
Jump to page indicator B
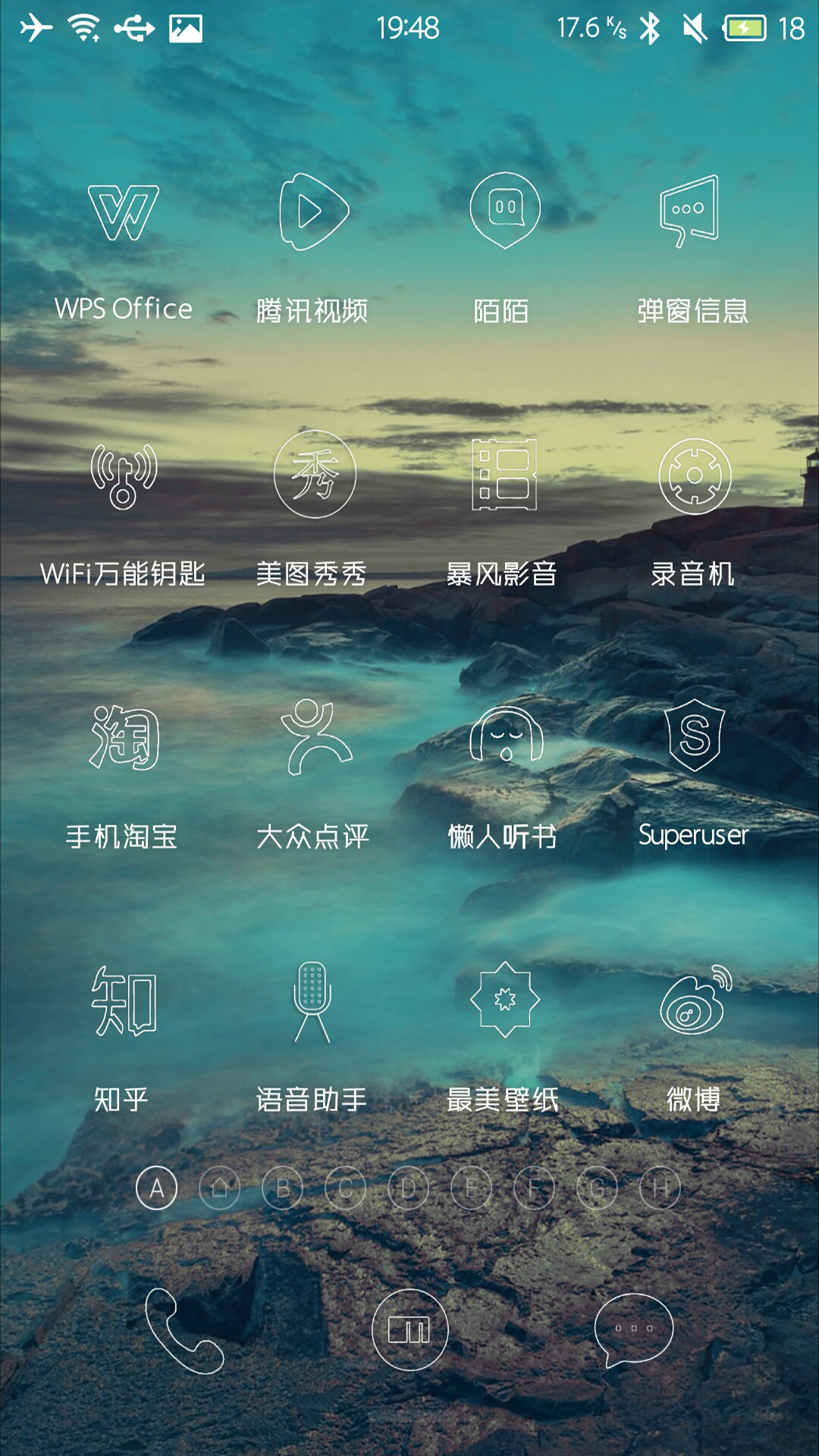[x=283, y=1188]
